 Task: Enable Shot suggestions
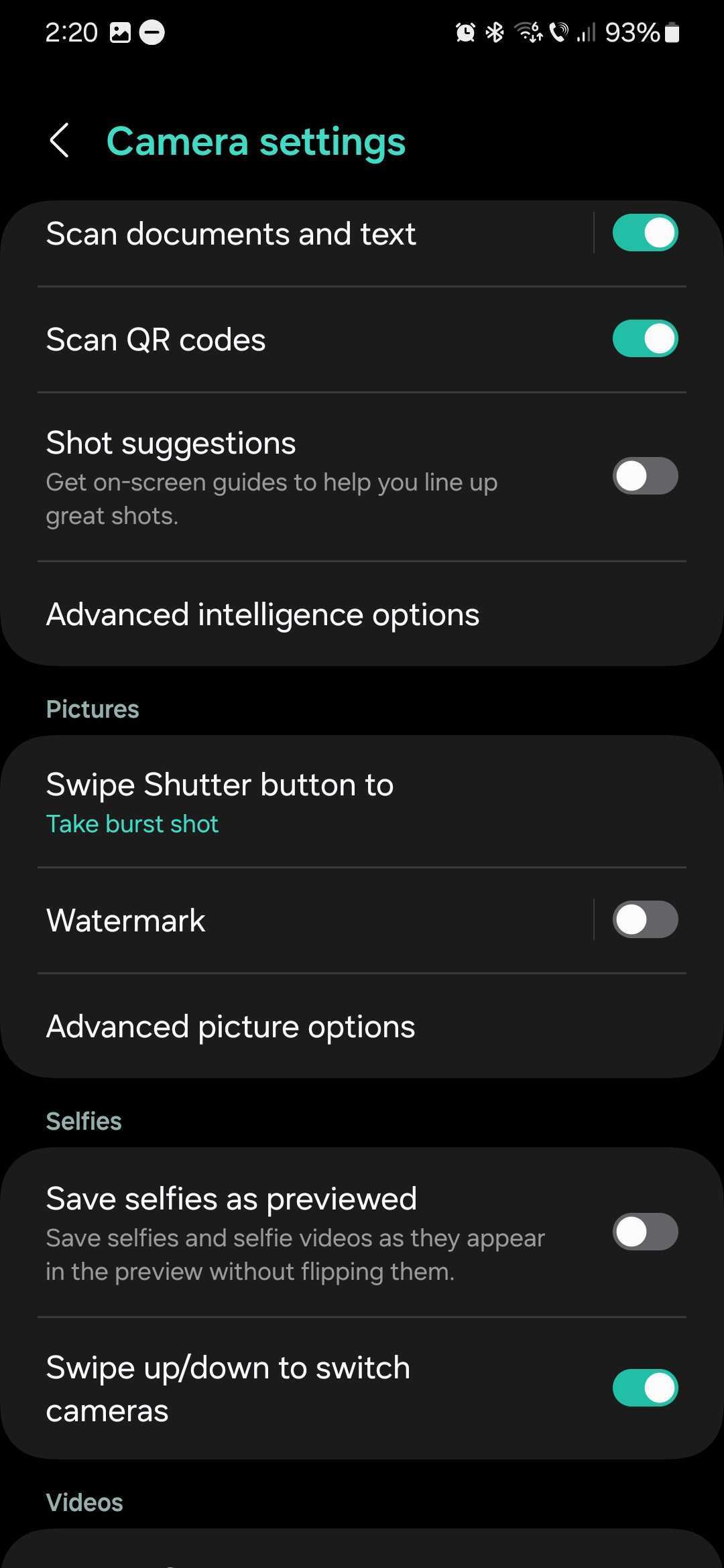pos(645,476)
